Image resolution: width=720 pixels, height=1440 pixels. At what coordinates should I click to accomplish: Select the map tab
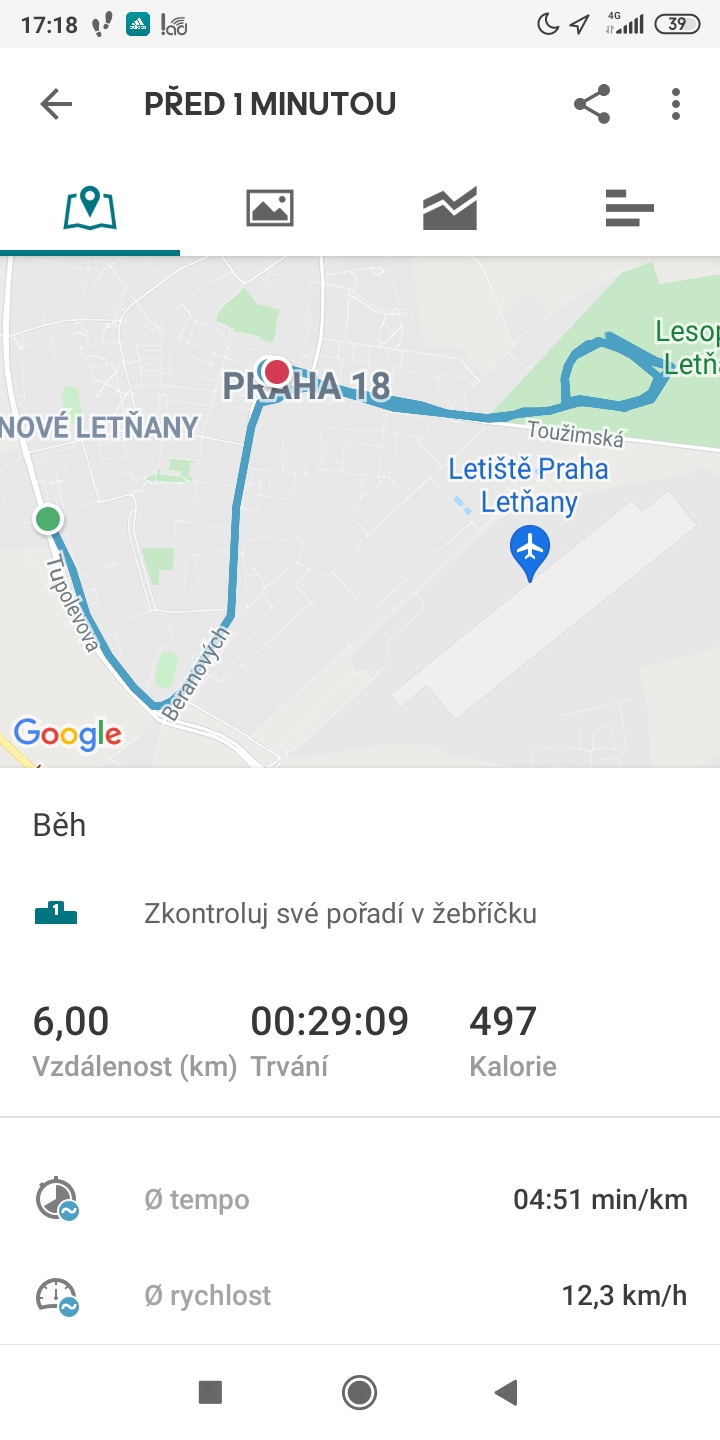click(x=90, y=208)
